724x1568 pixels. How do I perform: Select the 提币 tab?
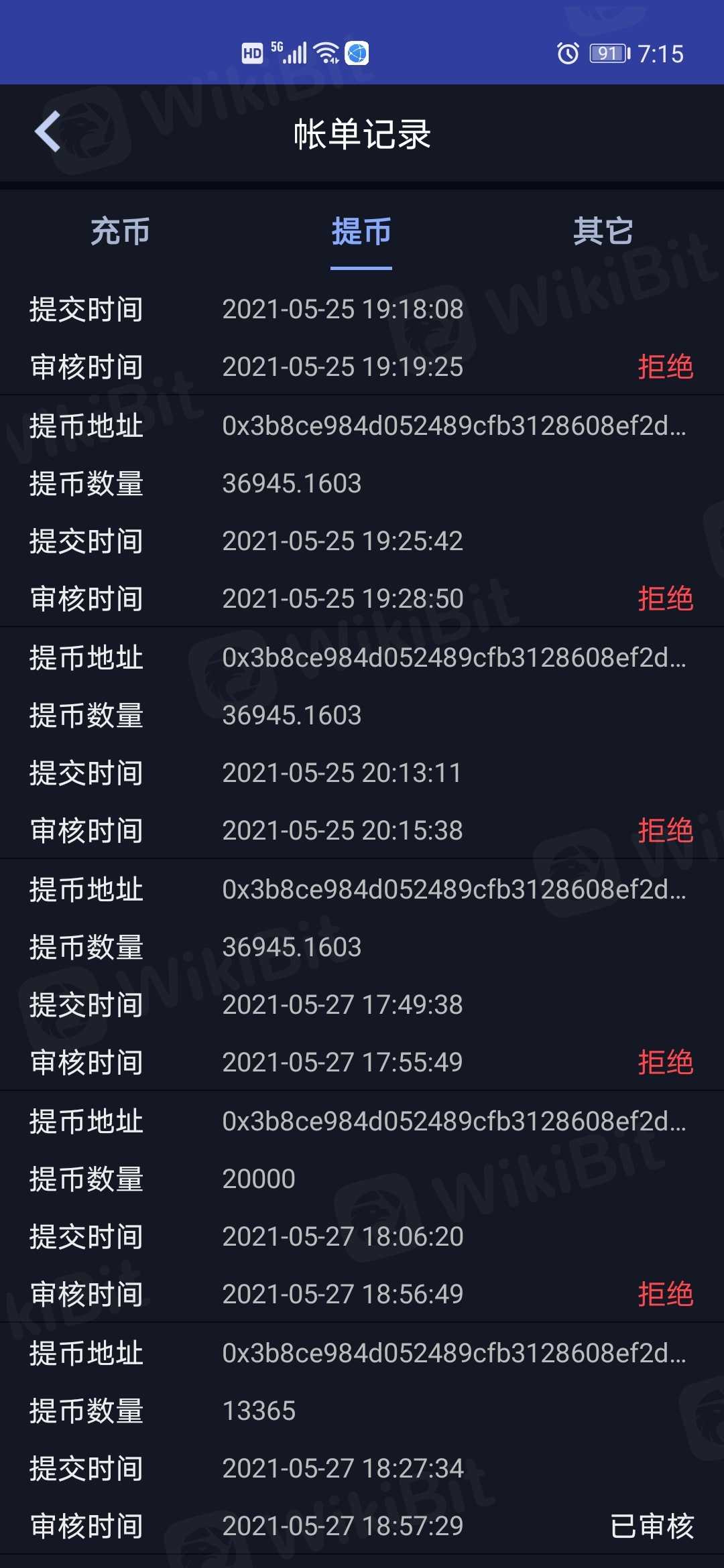(x=361, y=232)
